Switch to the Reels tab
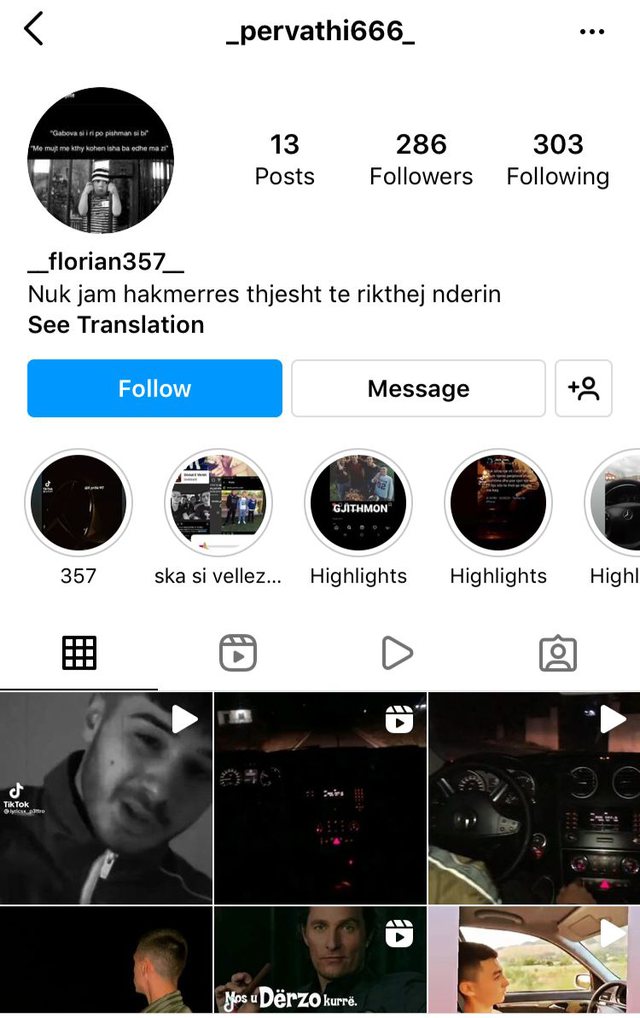 238,653
